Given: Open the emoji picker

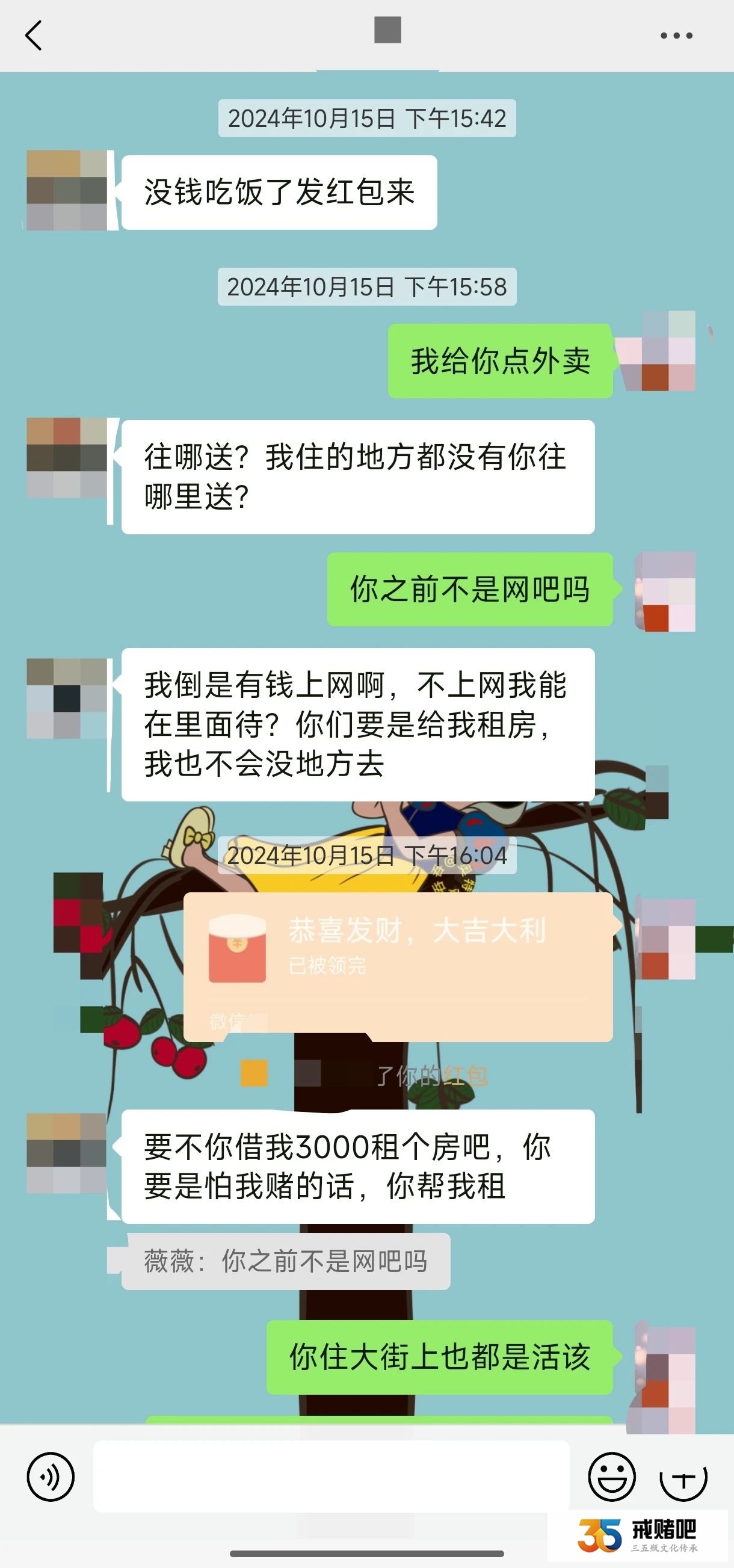Looking at the screenshot, I should [x=611, y=1476].
